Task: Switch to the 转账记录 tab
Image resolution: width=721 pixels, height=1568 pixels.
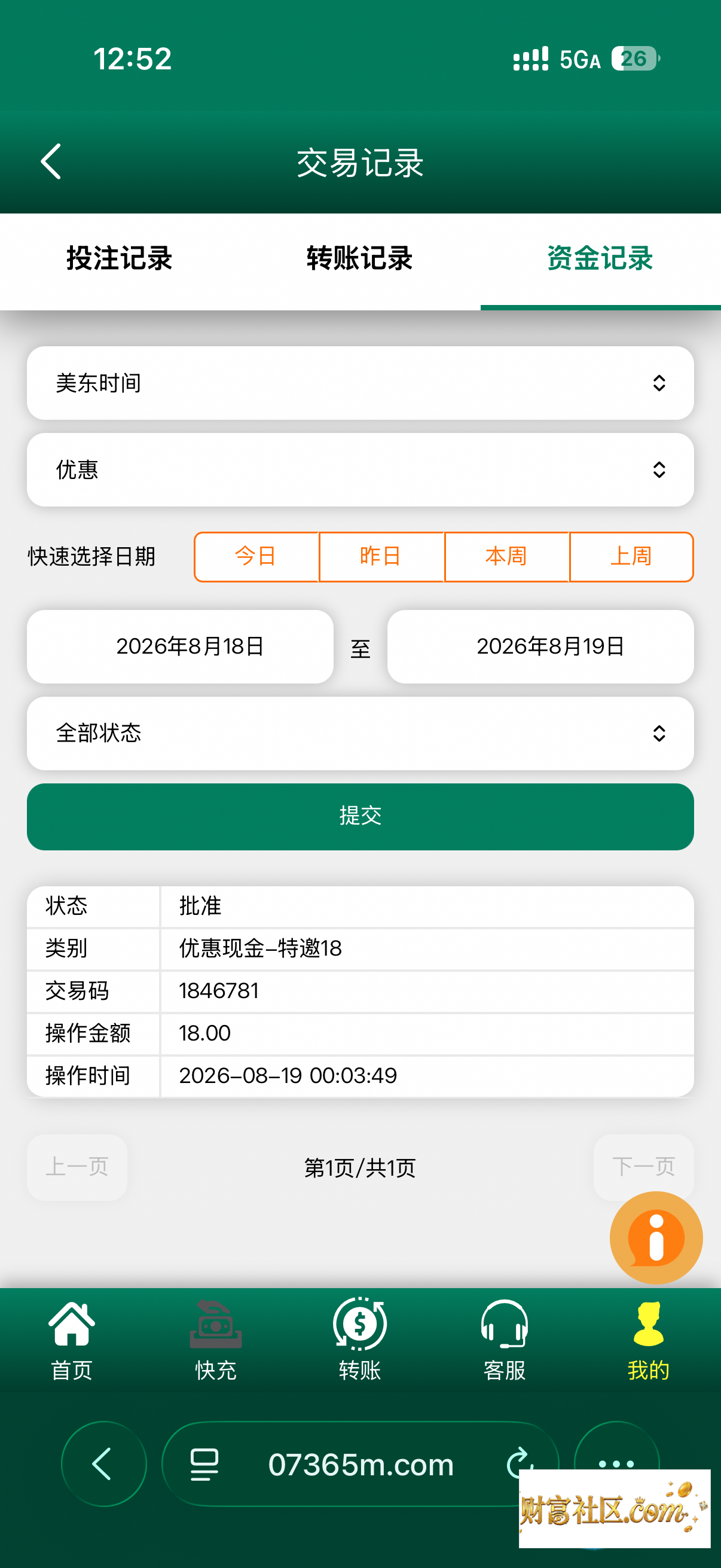Action: coord(360,259)
